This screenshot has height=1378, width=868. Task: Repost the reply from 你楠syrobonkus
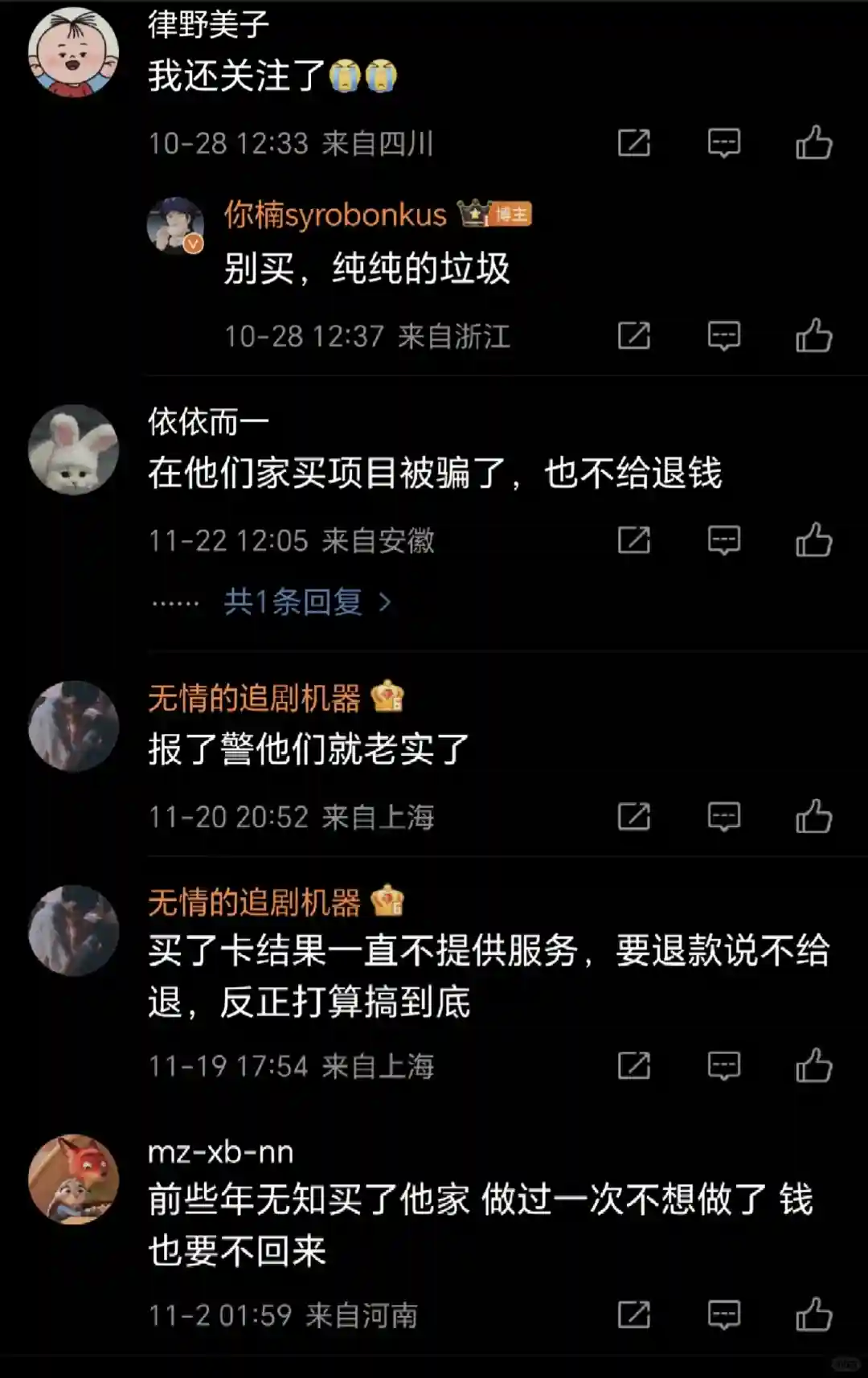[633, 336]
